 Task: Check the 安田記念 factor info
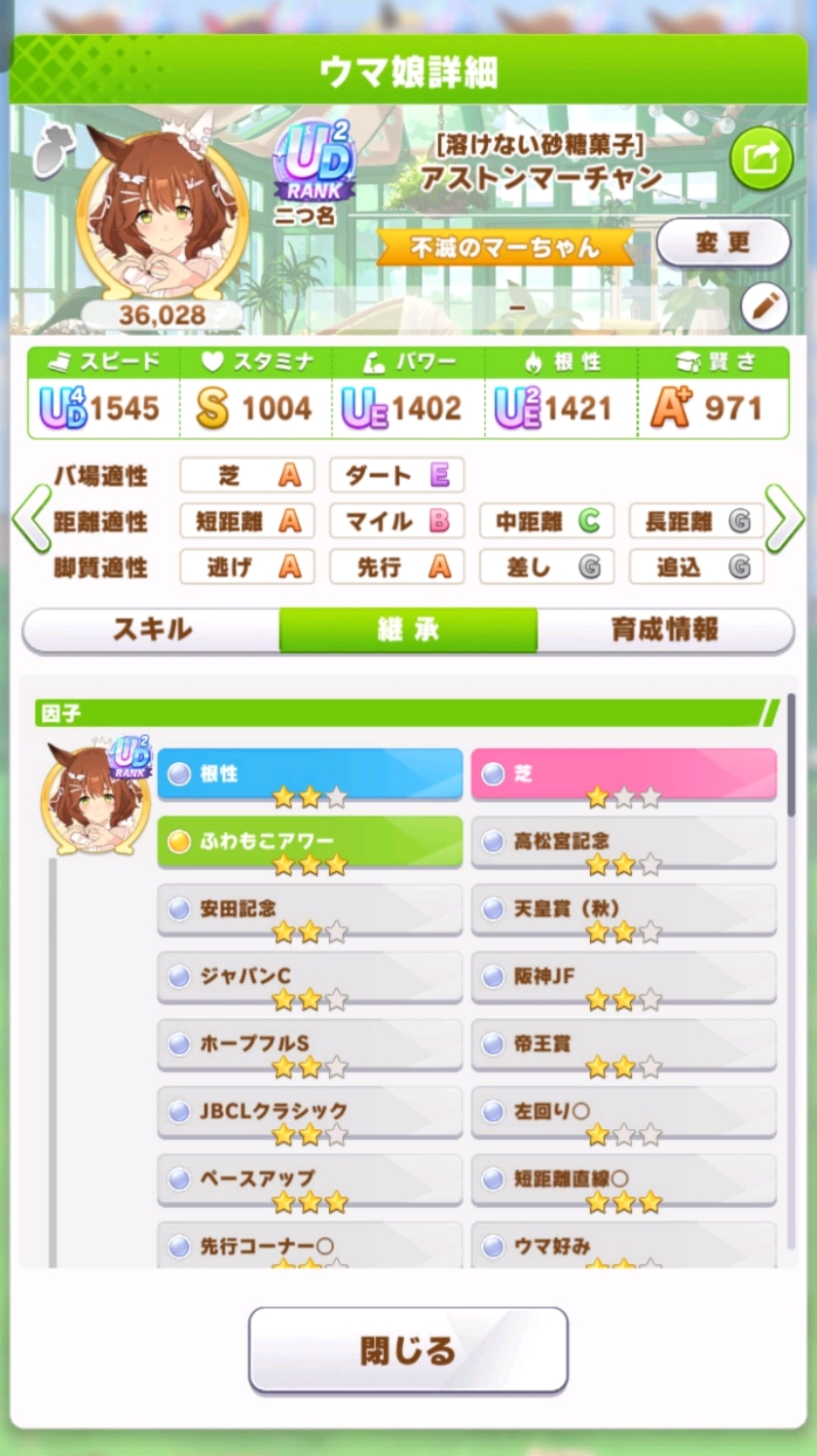tap(310, 910)
